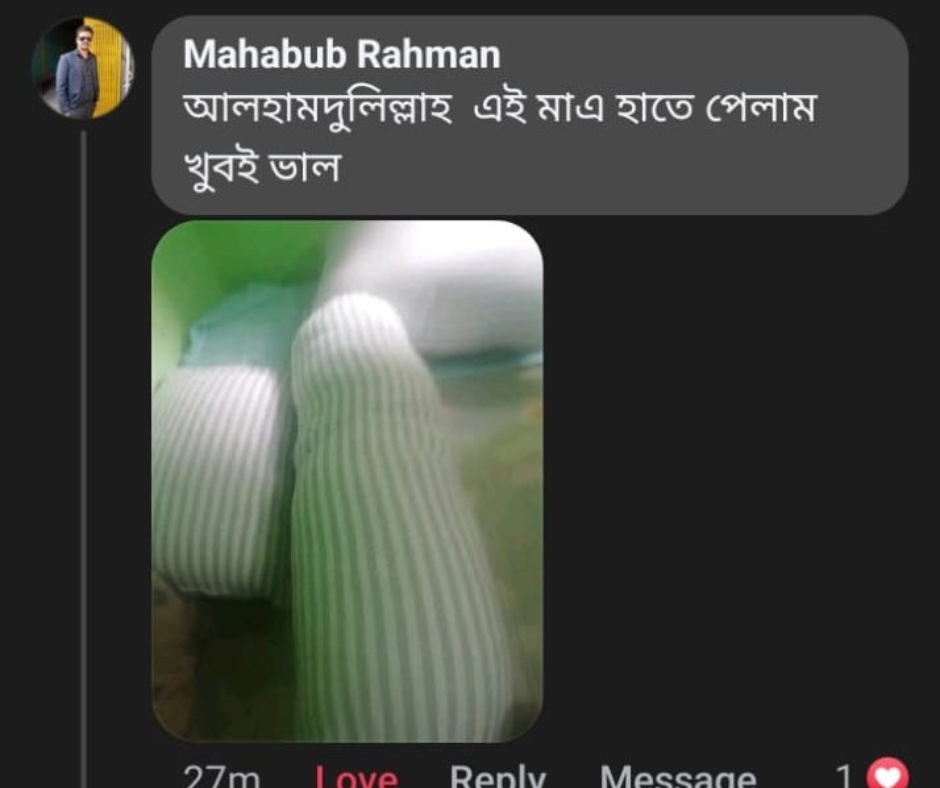
Task: Tap Love on Mahabub Rahman's comment
Action: point(356,776)
